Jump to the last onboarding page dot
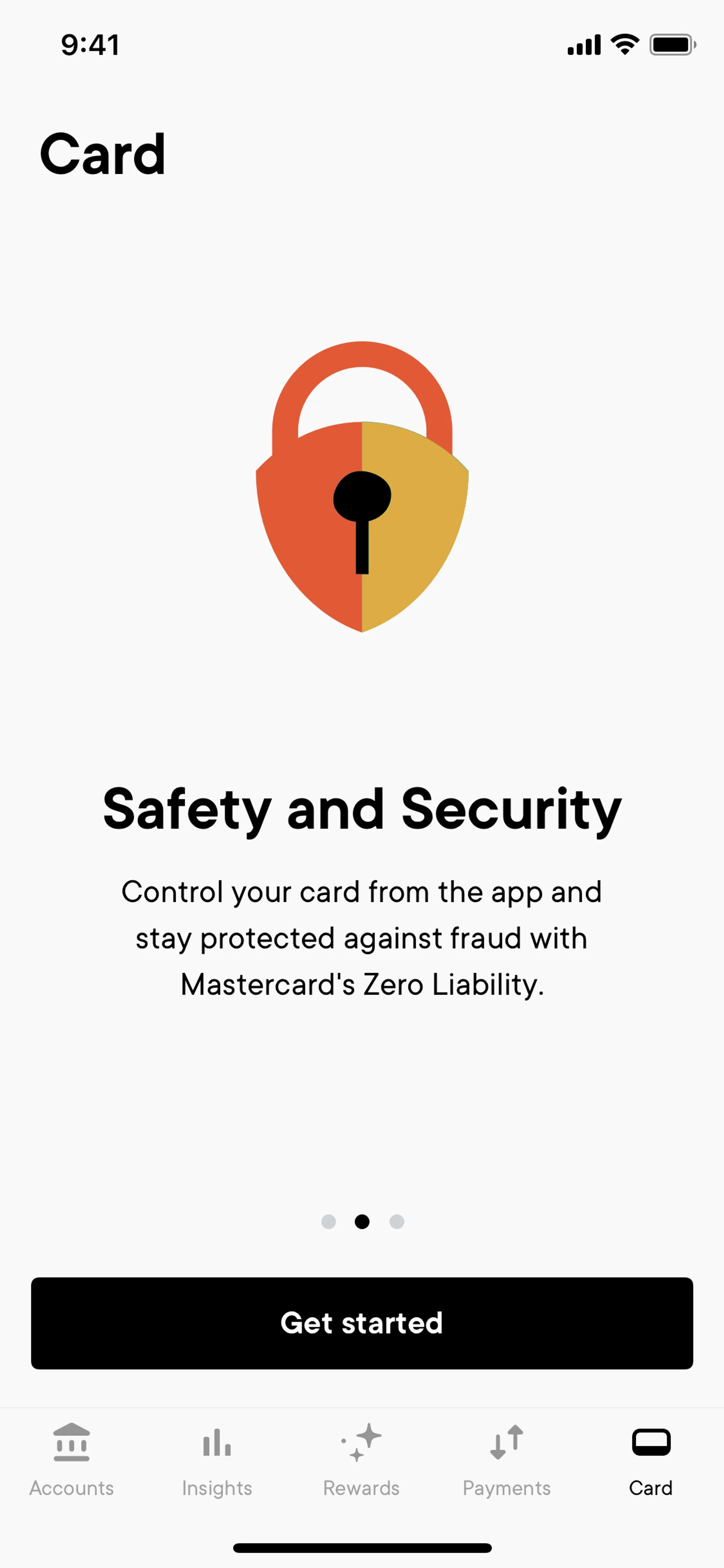This screenshot has width=724, height=1568. (x=397, y=1222)
